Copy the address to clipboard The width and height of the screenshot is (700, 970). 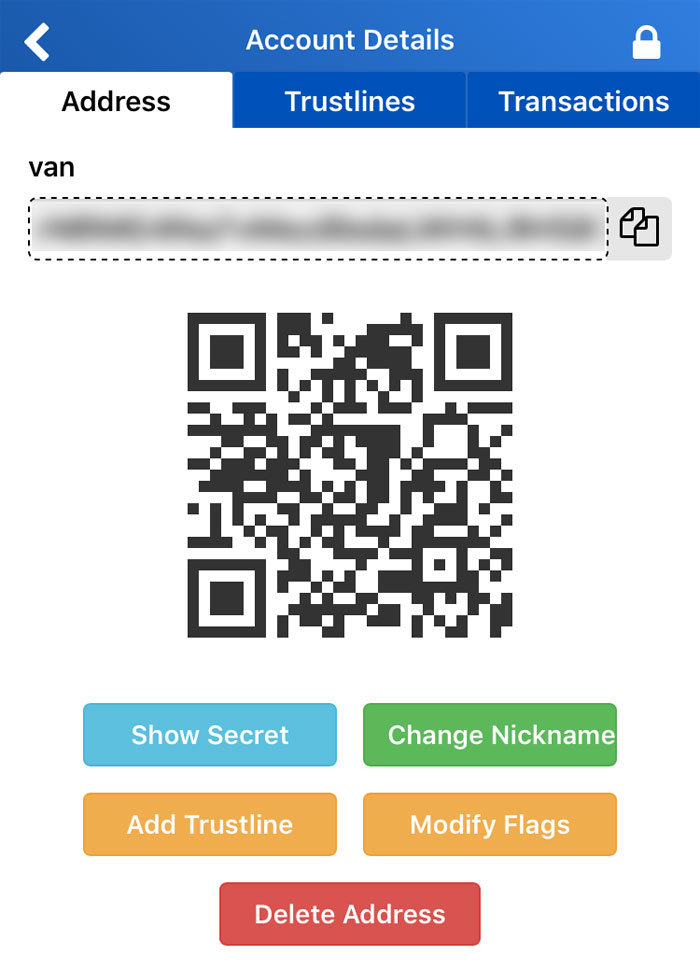pyautogui.click(x=640, y=227)
